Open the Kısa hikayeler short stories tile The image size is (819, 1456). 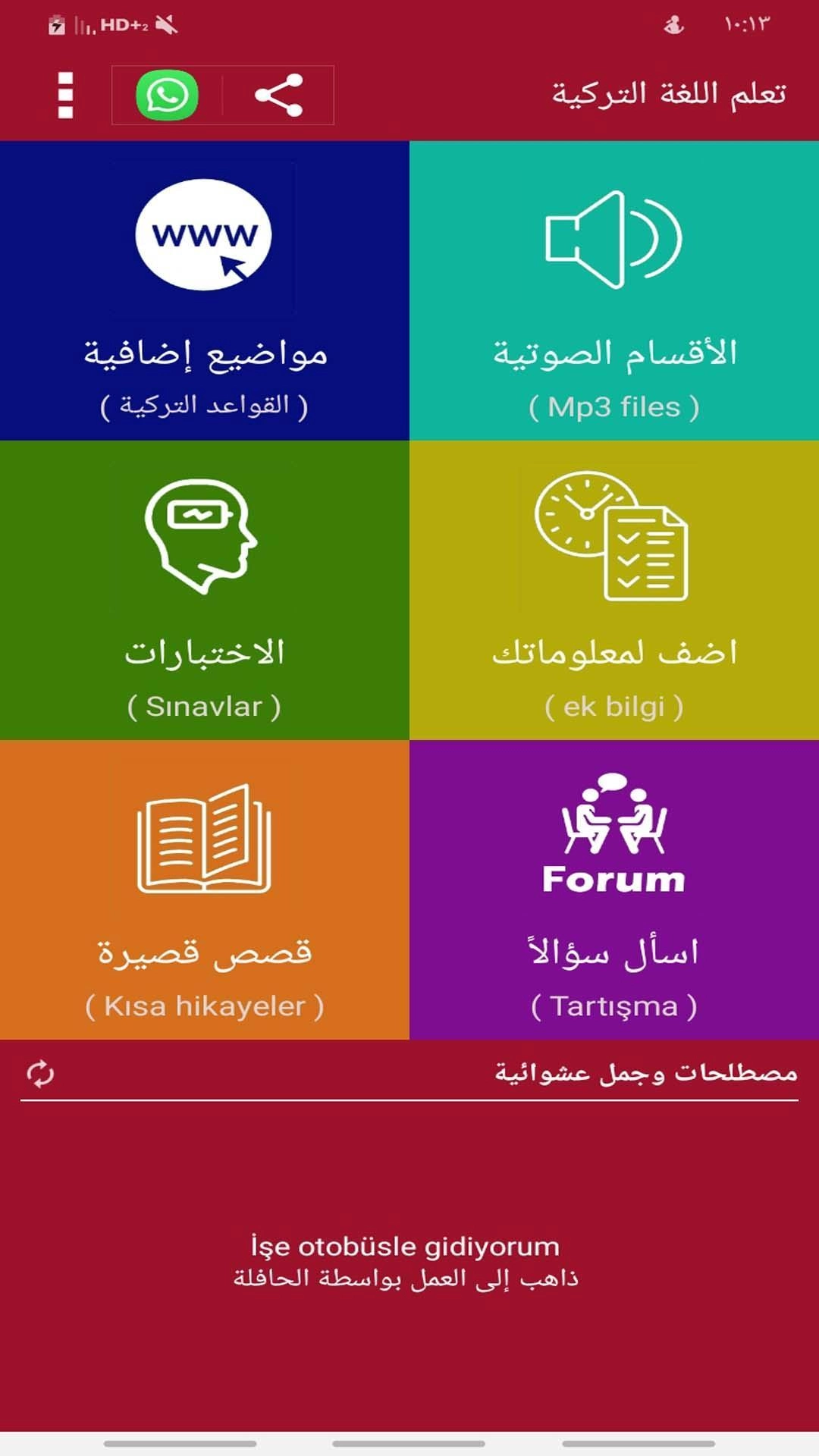pos(205,890)
